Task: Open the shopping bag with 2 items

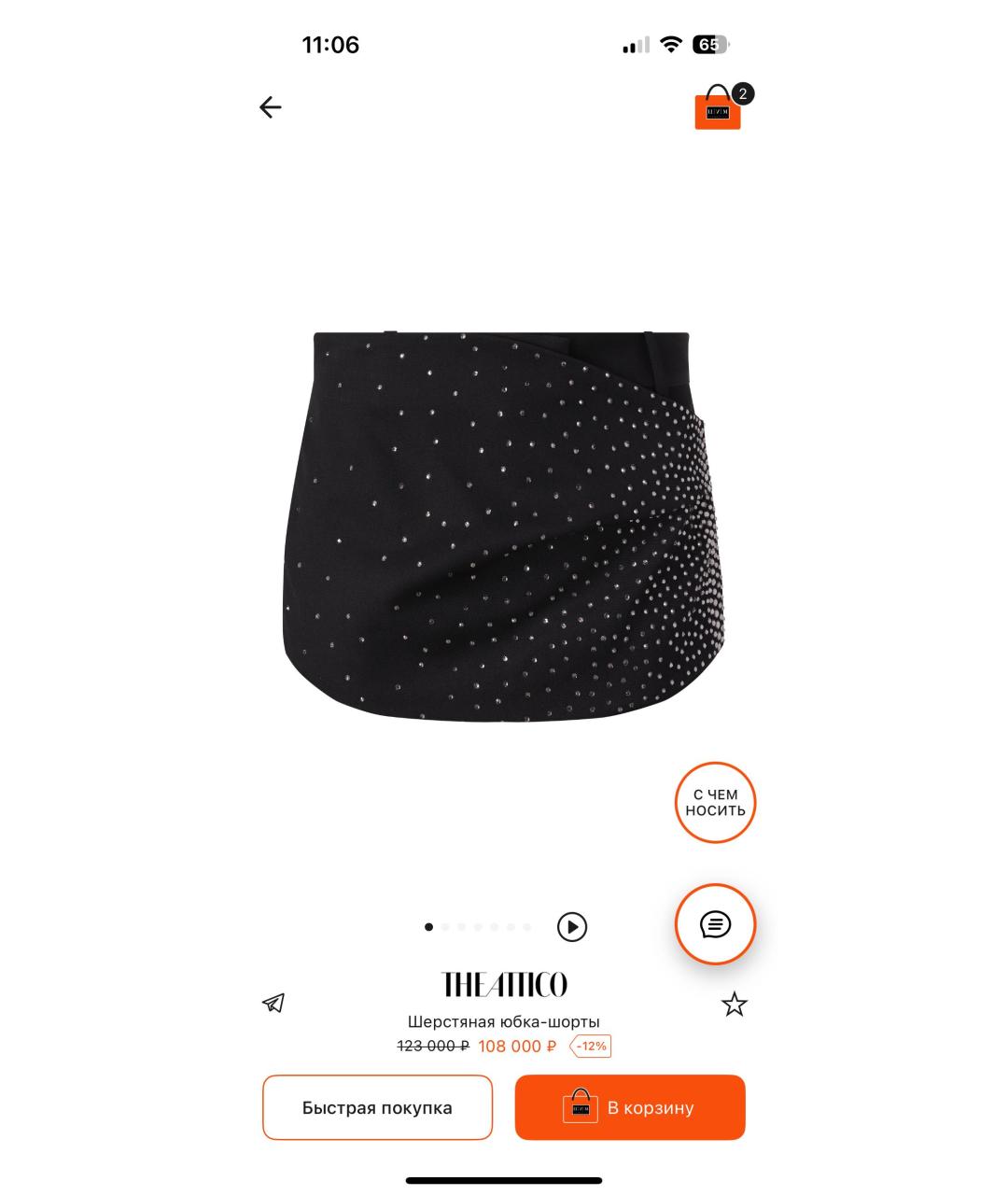Action: [719, 109]
